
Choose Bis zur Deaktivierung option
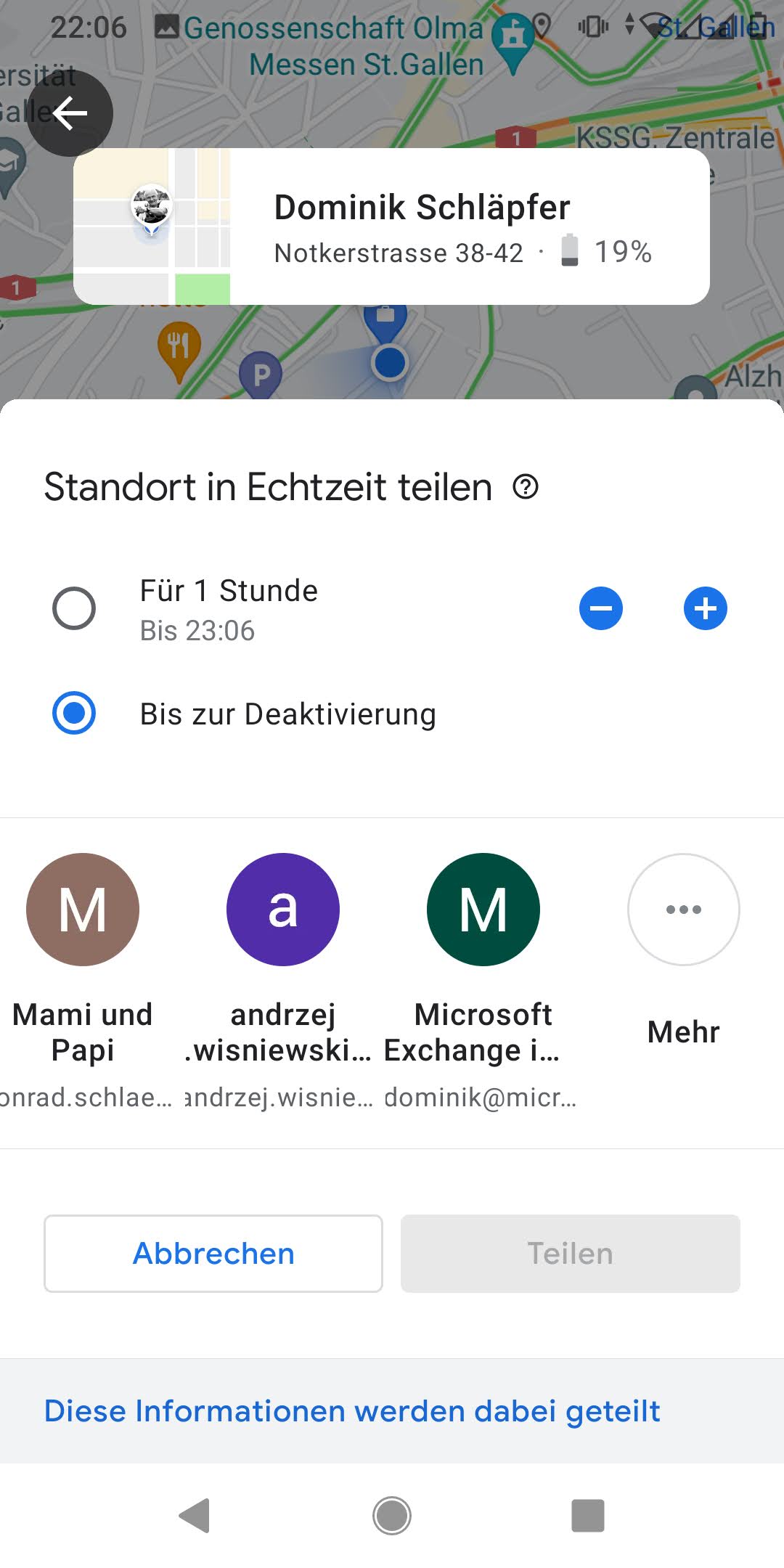(74, 713)
